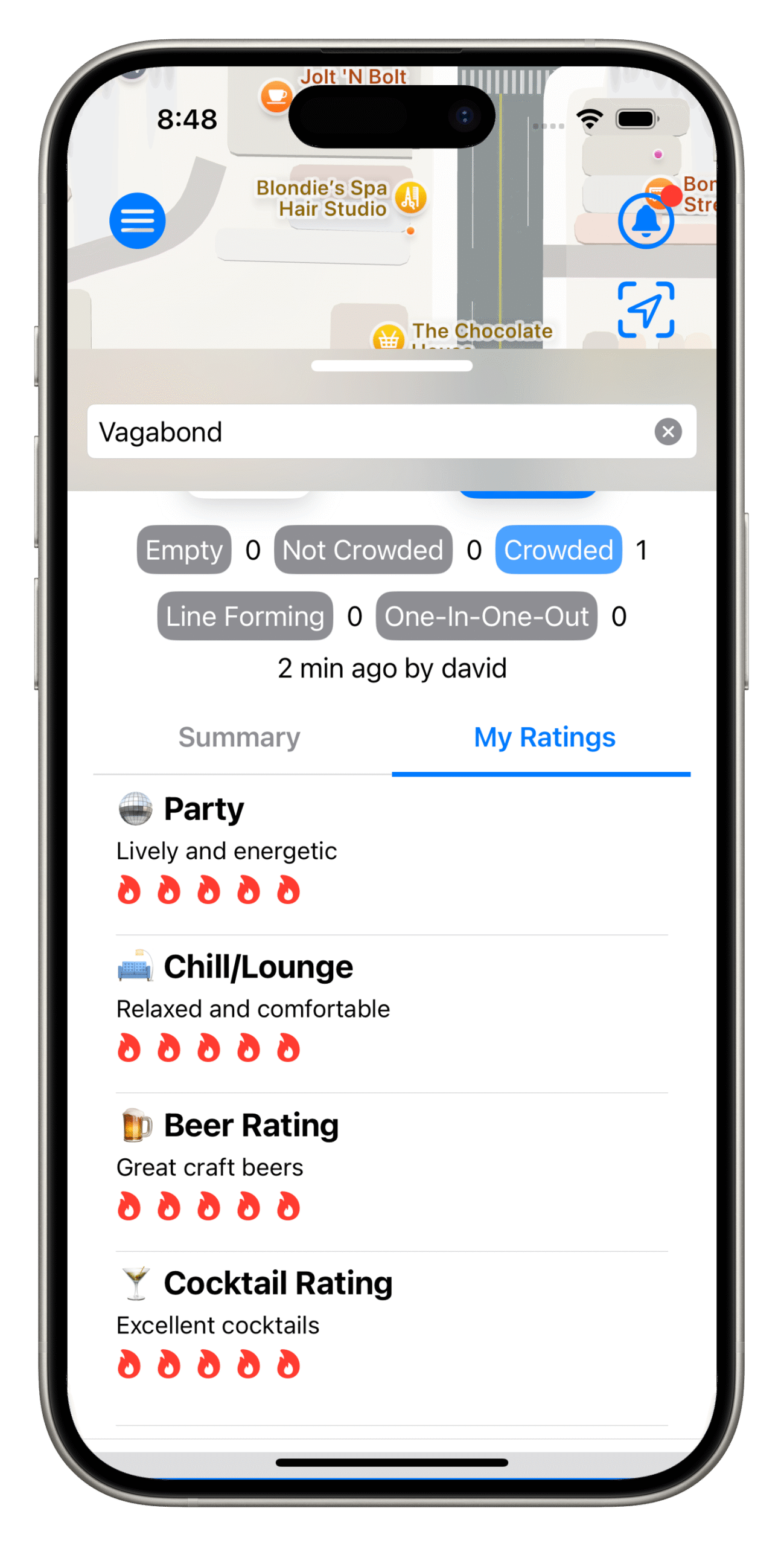Open the notifications bell

click(x=646, y=221)
